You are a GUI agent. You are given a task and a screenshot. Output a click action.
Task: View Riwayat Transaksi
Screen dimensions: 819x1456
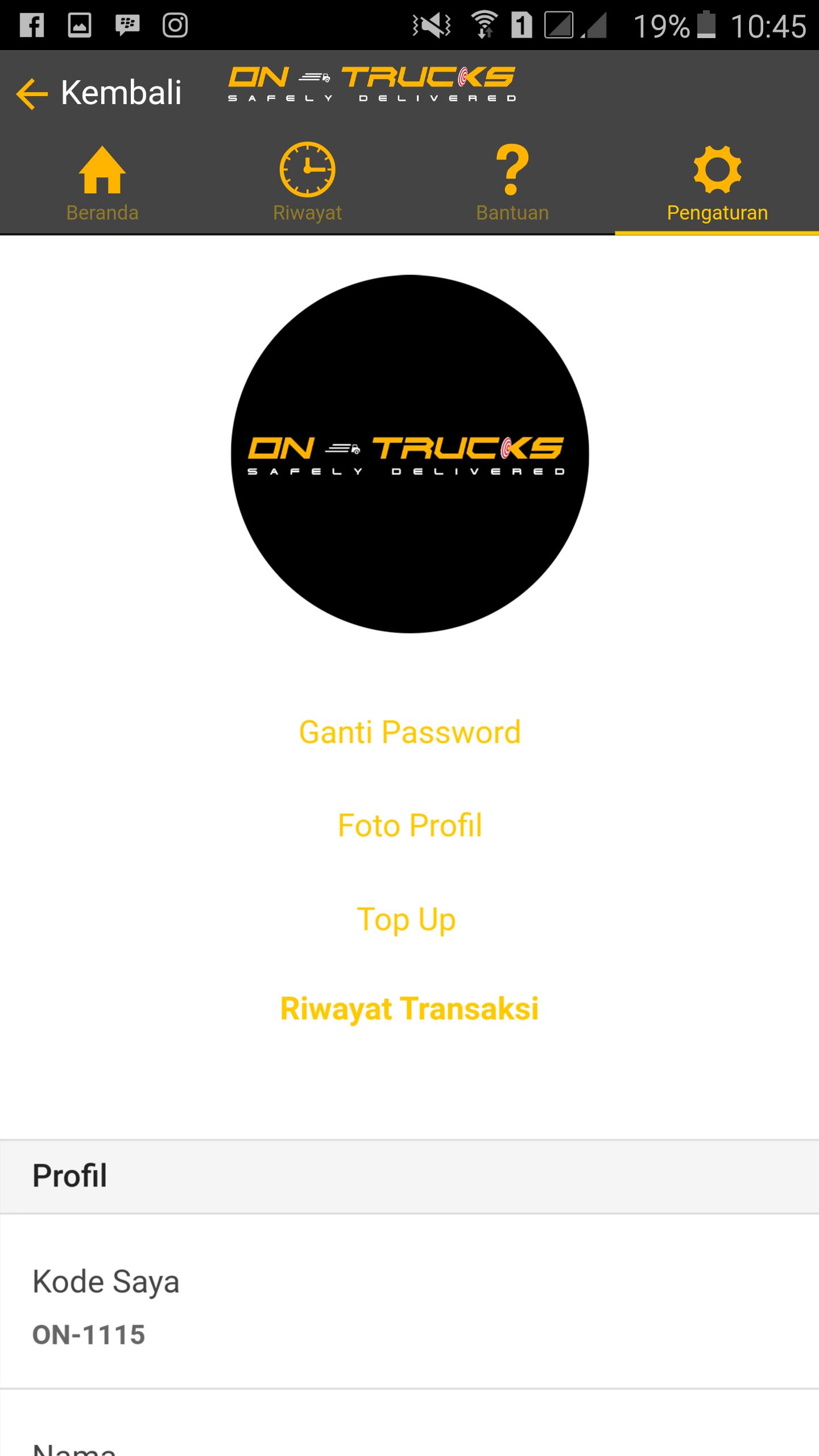(x=409, y=1009)
